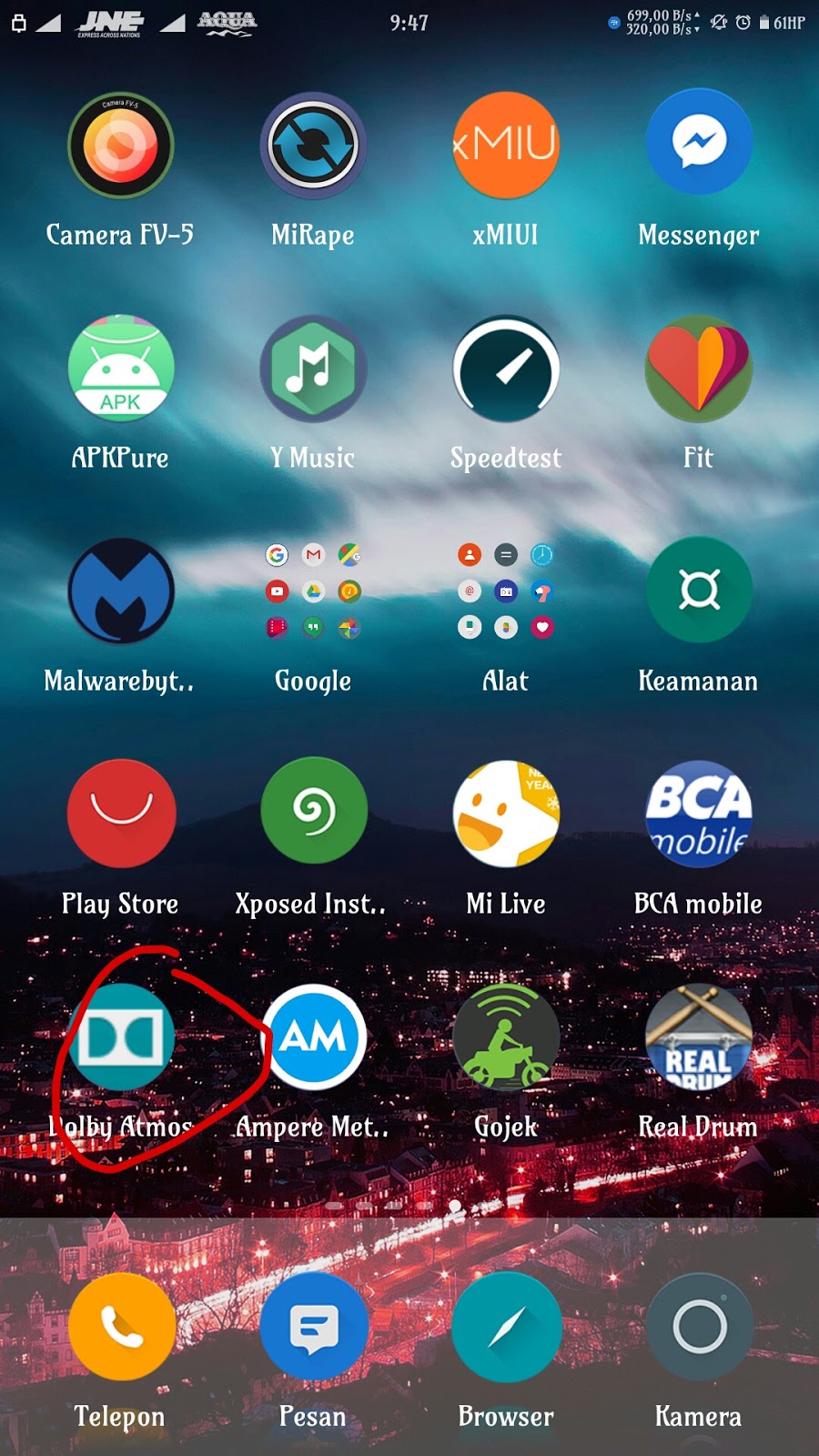The width and height of the screenshot is (819, 1456).
Task: Open BCA mobile banking
Action: tap(699, 814)
